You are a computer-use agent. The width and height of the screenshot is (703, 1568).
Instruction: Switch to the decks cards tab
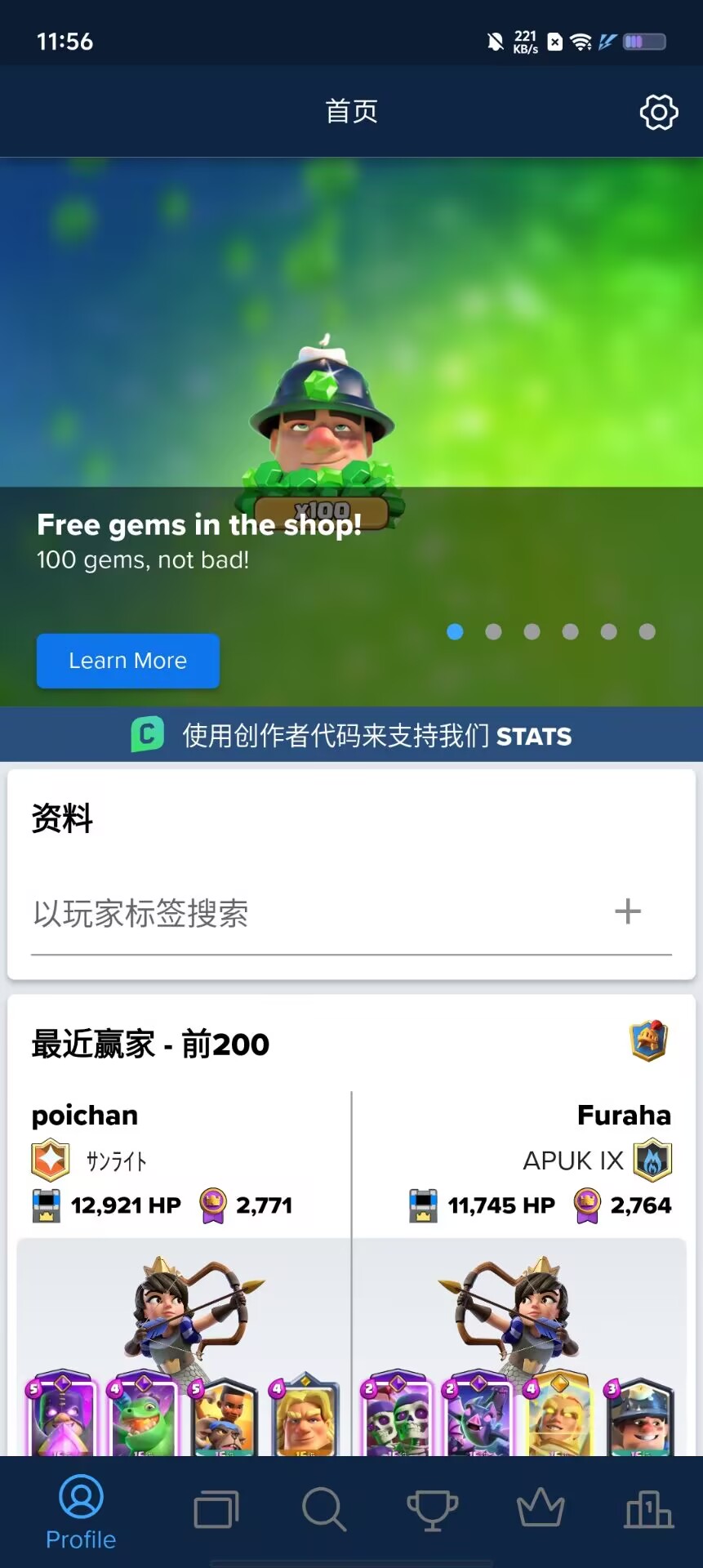pos(216,1508)
